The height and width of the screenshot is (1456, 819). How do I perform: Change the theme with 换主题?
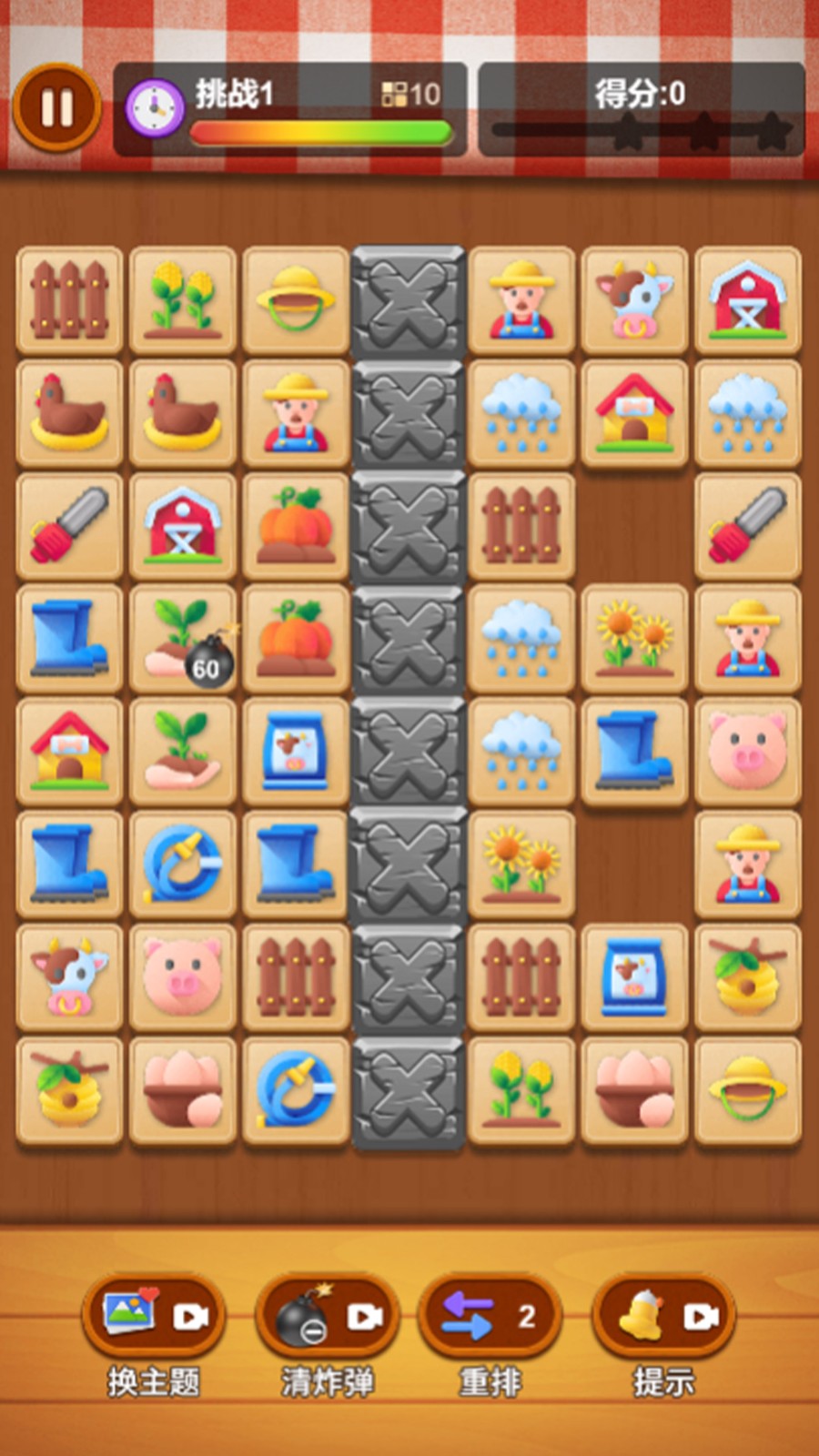pyautogui.click(x=154, y=1316)
